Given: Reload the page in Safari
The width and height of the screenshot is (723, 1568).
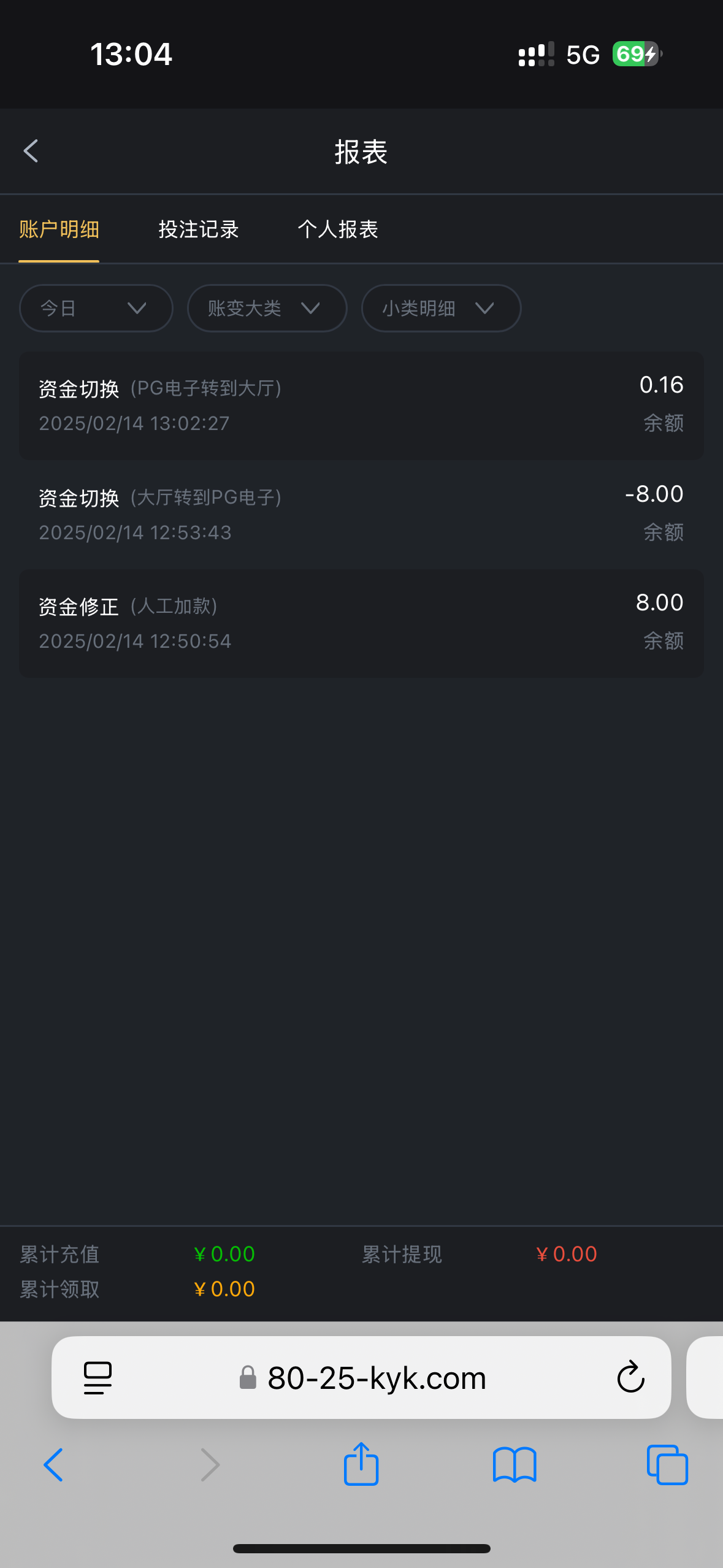Looking at the screenshot, I should tap(630, 1378).
